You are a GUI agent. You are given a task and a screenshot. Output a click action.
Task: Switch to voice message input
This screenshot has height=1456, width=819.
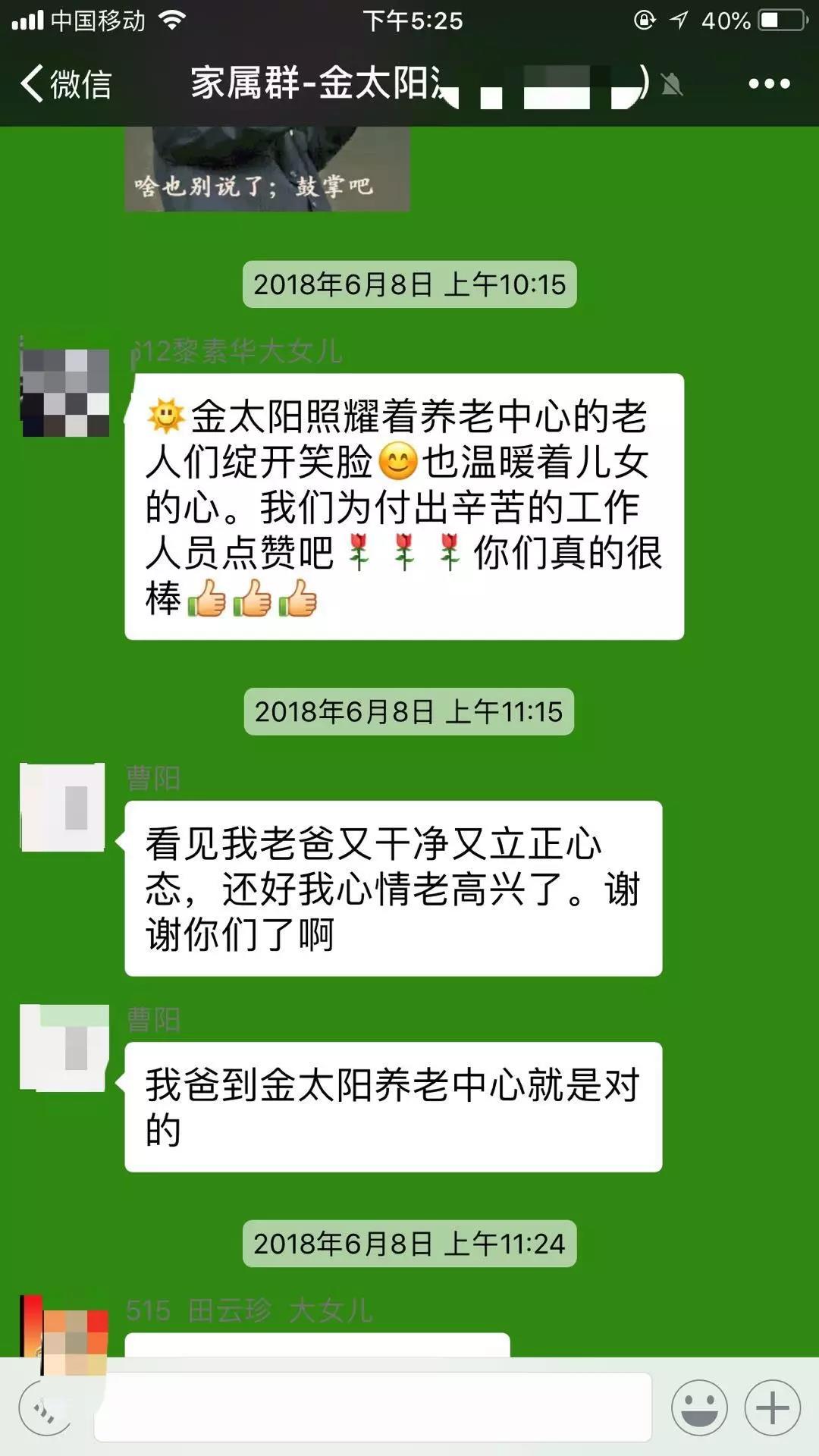[x=45, y=1408]
